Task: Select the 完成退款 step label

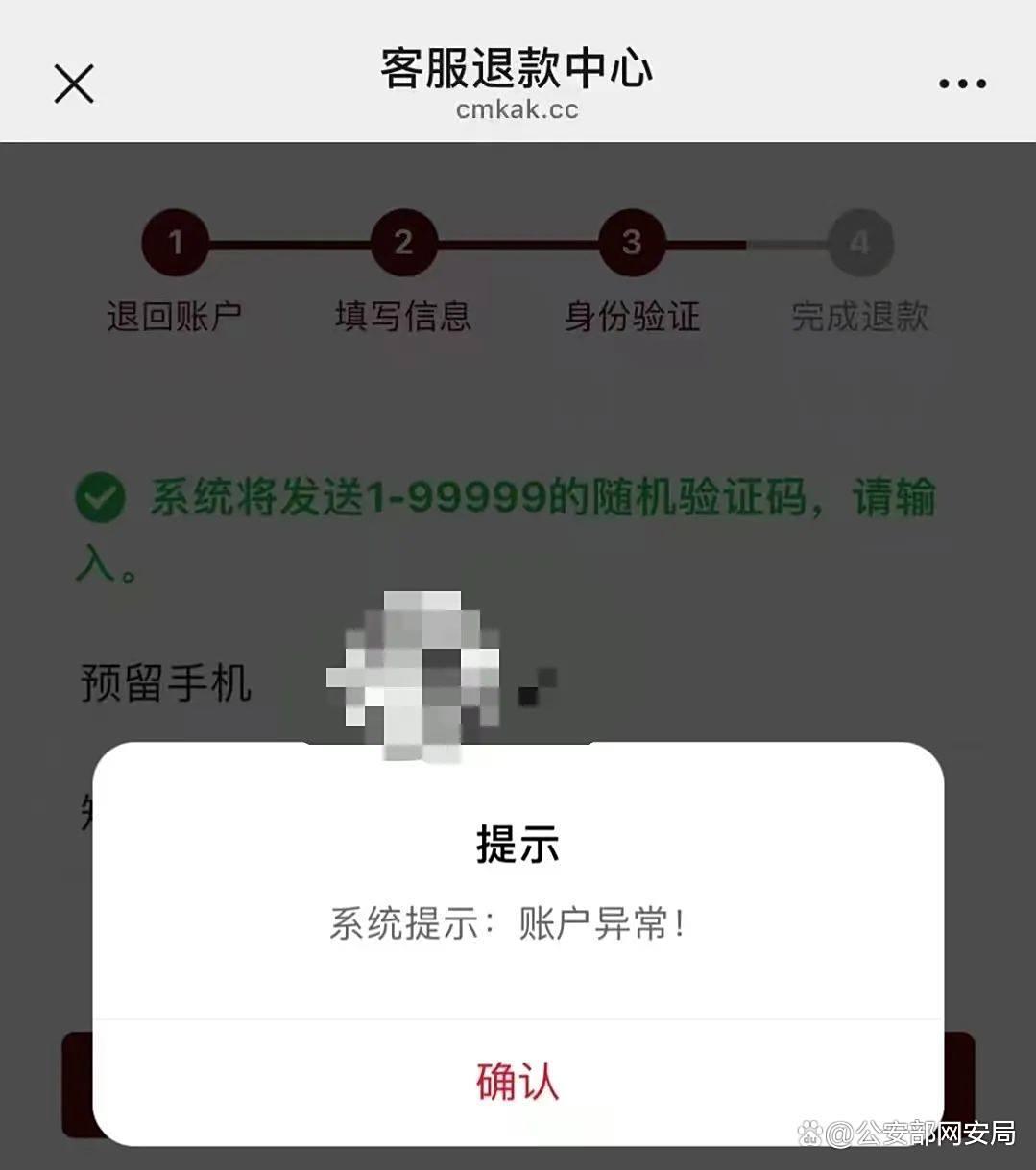Action: pyautogui.click(x=859, y=314)
